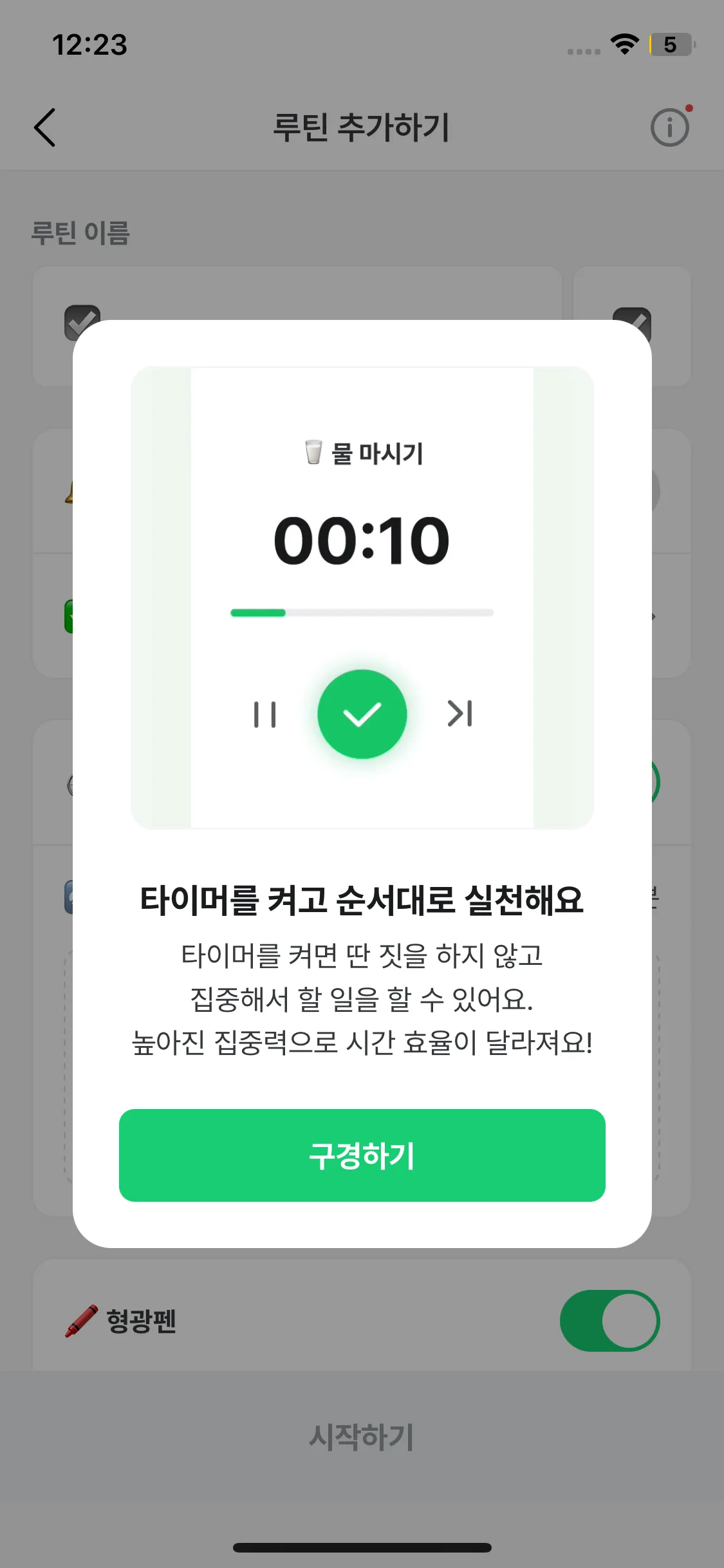Tap 시작하기 at the bottom
The width and height of the screenshot is (724, 1568).
point(362,1437)
